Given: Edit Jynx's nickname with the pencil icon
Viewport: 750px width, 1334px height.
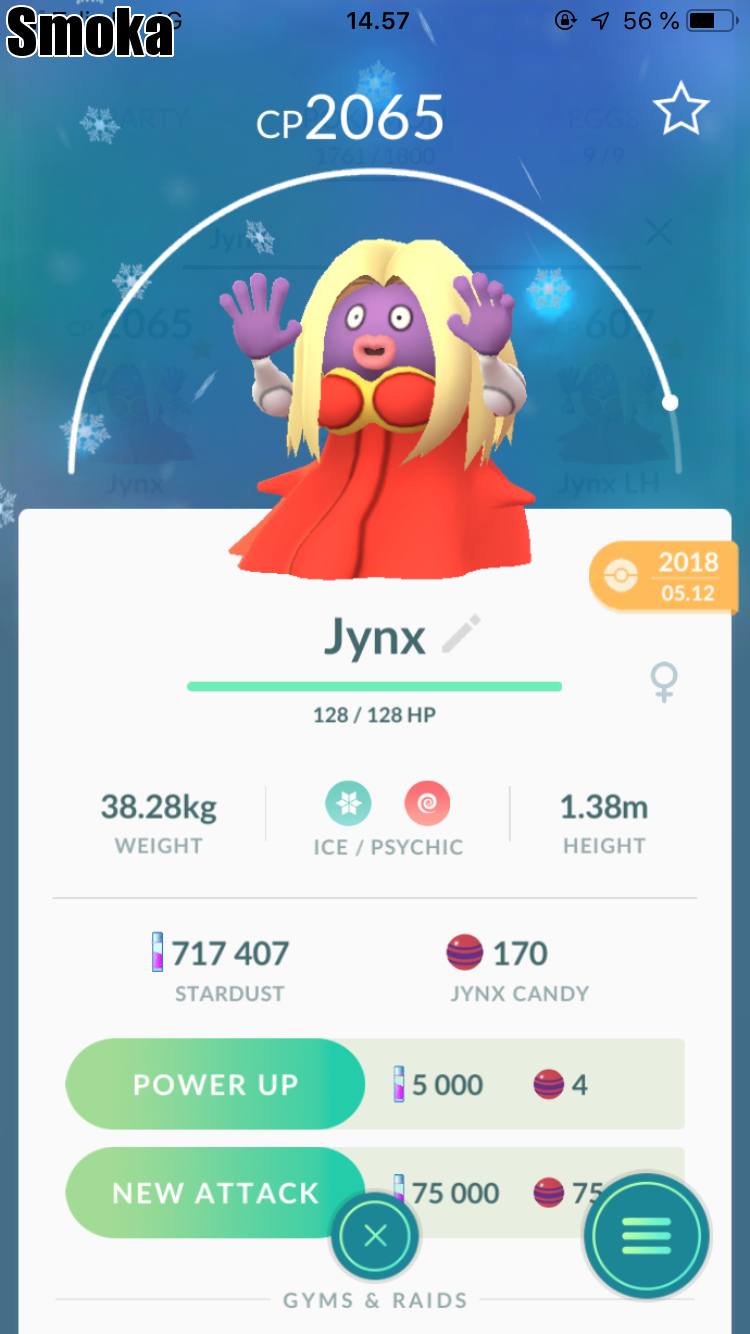Looking at the screenshot, I should pos(461,635).
